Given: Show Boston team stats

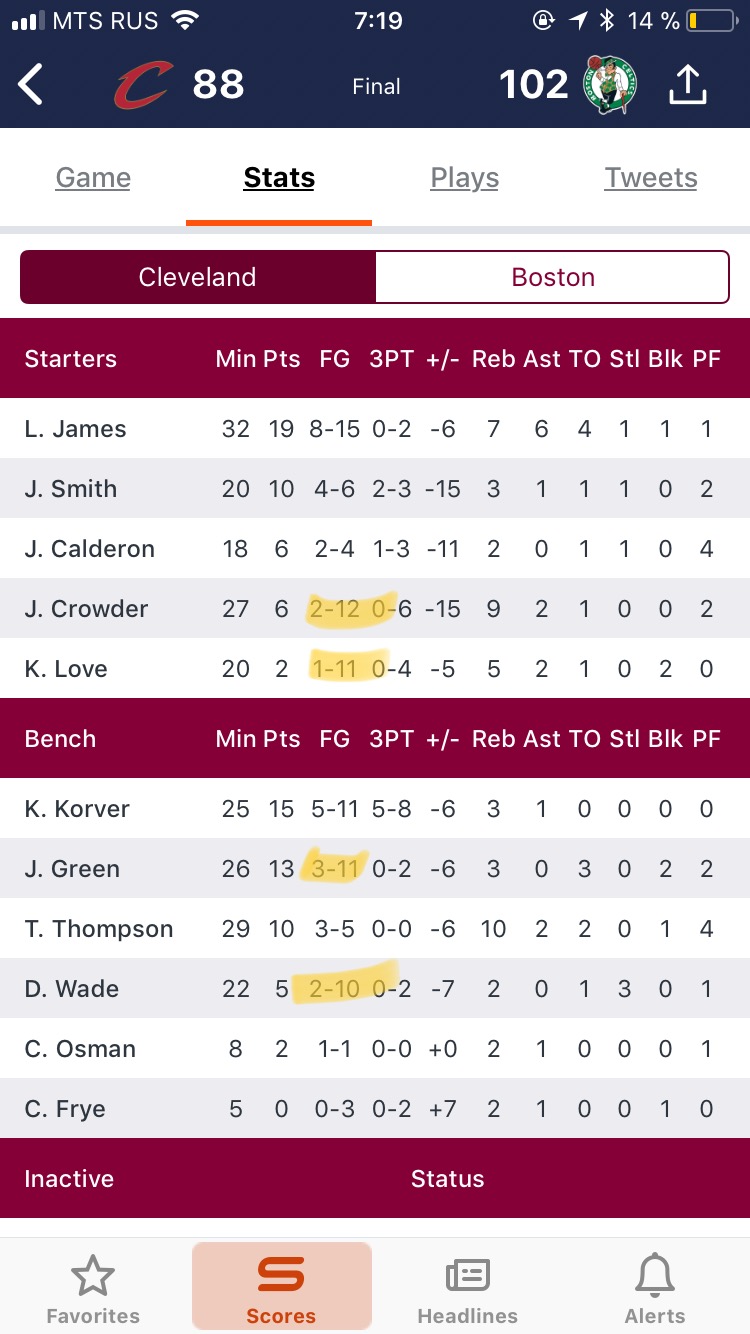Looking at the screenshot, I should tap(552, 277).
